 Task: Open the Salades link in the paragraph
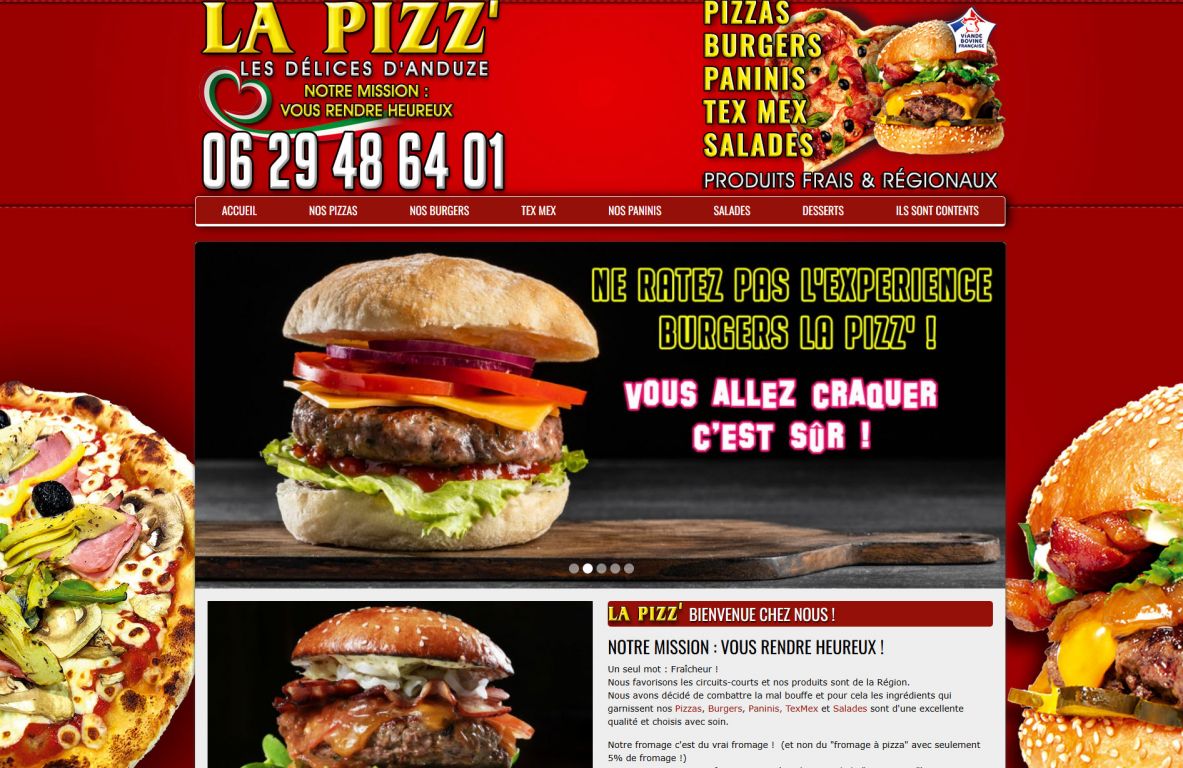point(850,709)
